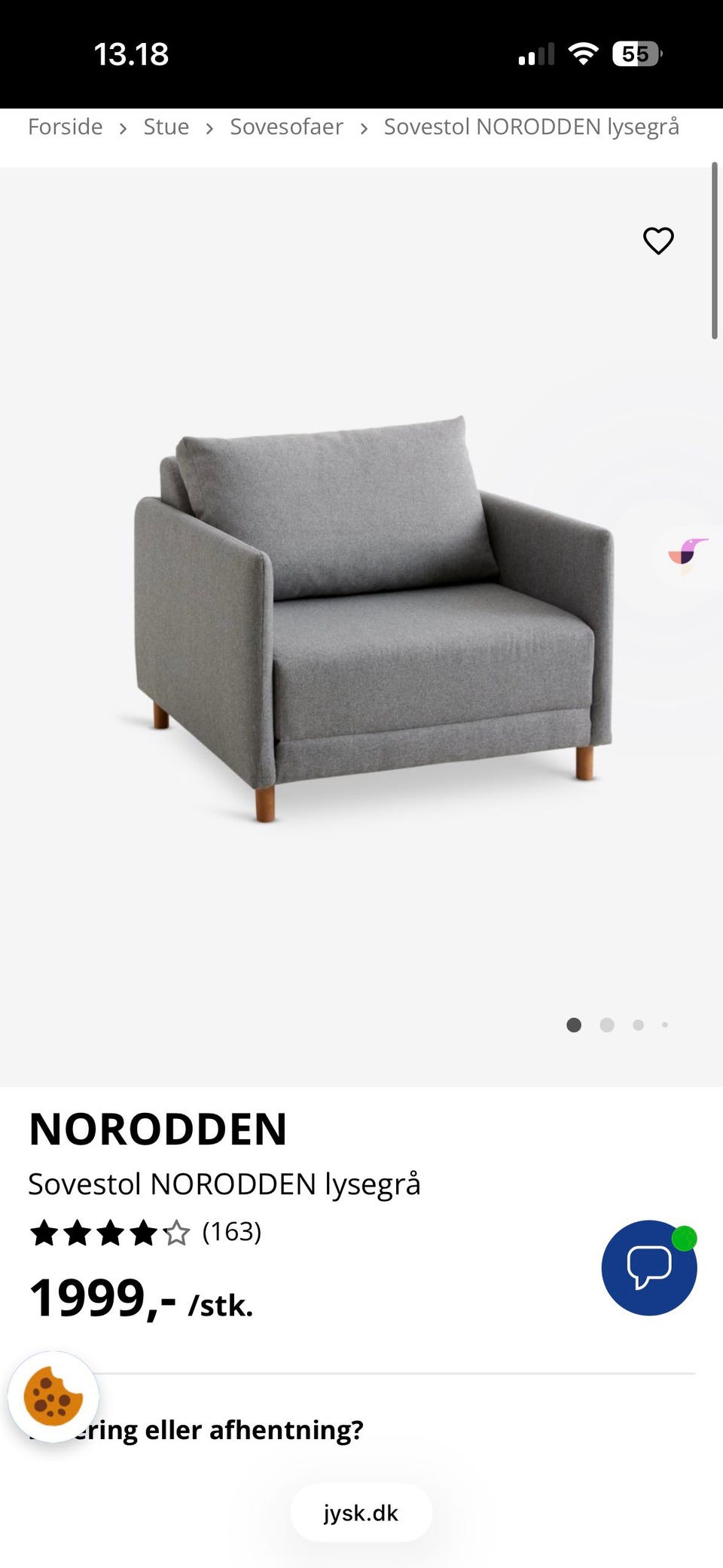723x1568 pixels.
Task: Click the Wi-Fi icon in status bar
Action: pyautogui.click(x=584, y=52)
